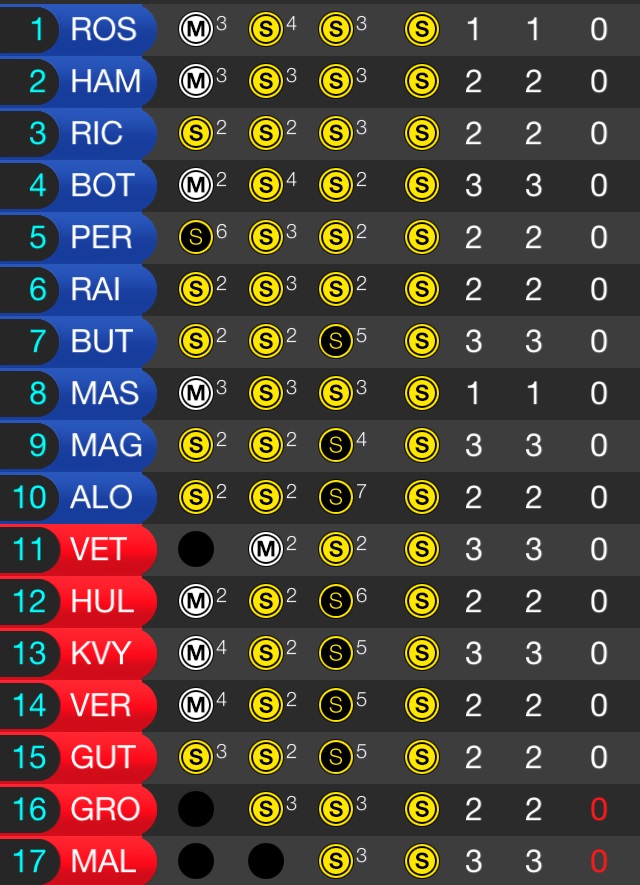640x885 pixels.
Task: Open RIC driver details
Action: pyautogui.click(x=320, y=133)
